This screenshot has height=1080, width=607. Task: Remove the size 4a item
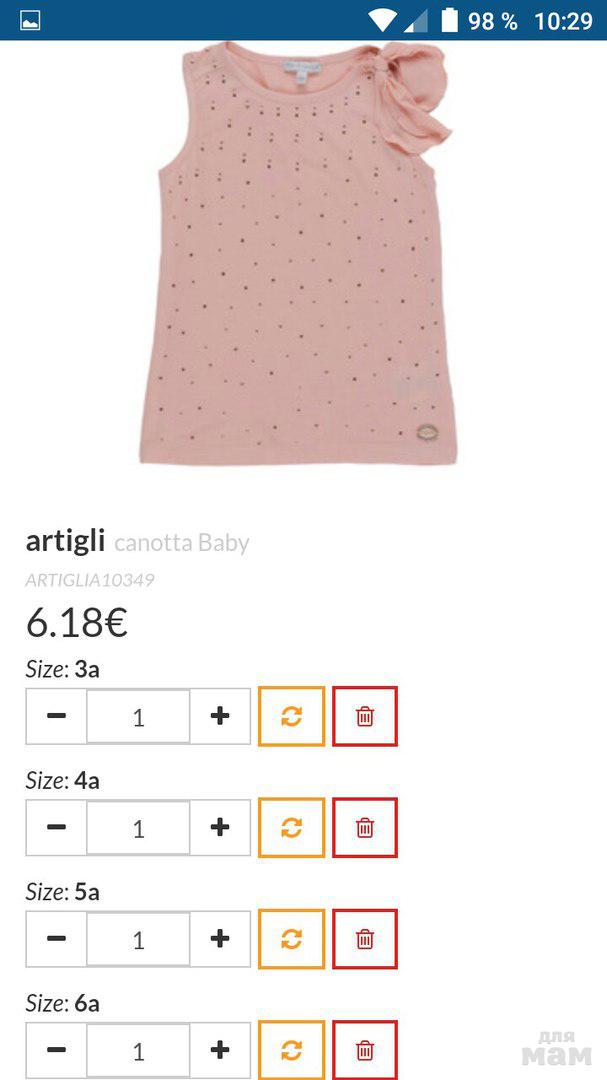(x=365, y=828)
